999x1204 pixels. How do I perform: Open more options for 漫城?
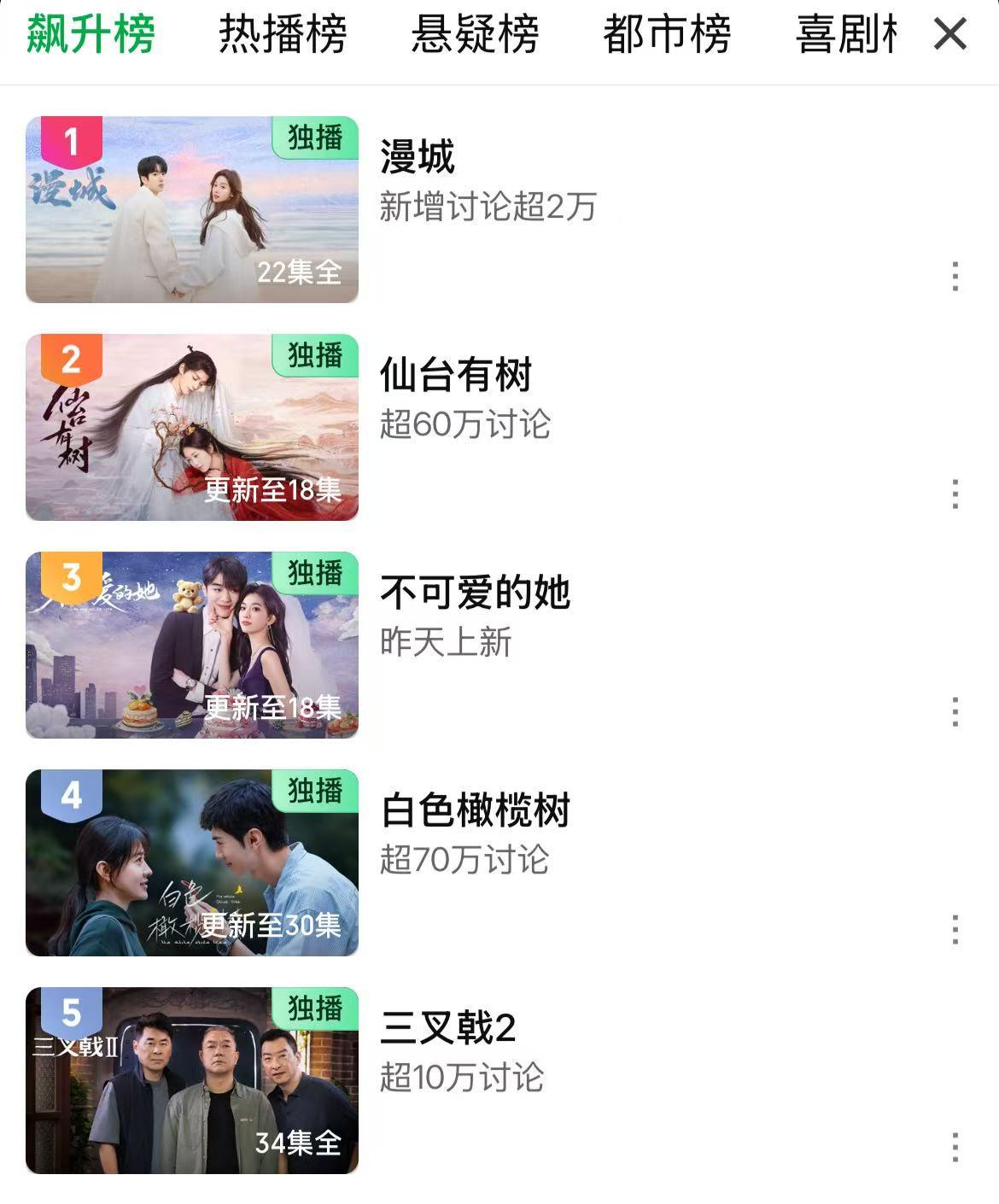coord(955,277)
